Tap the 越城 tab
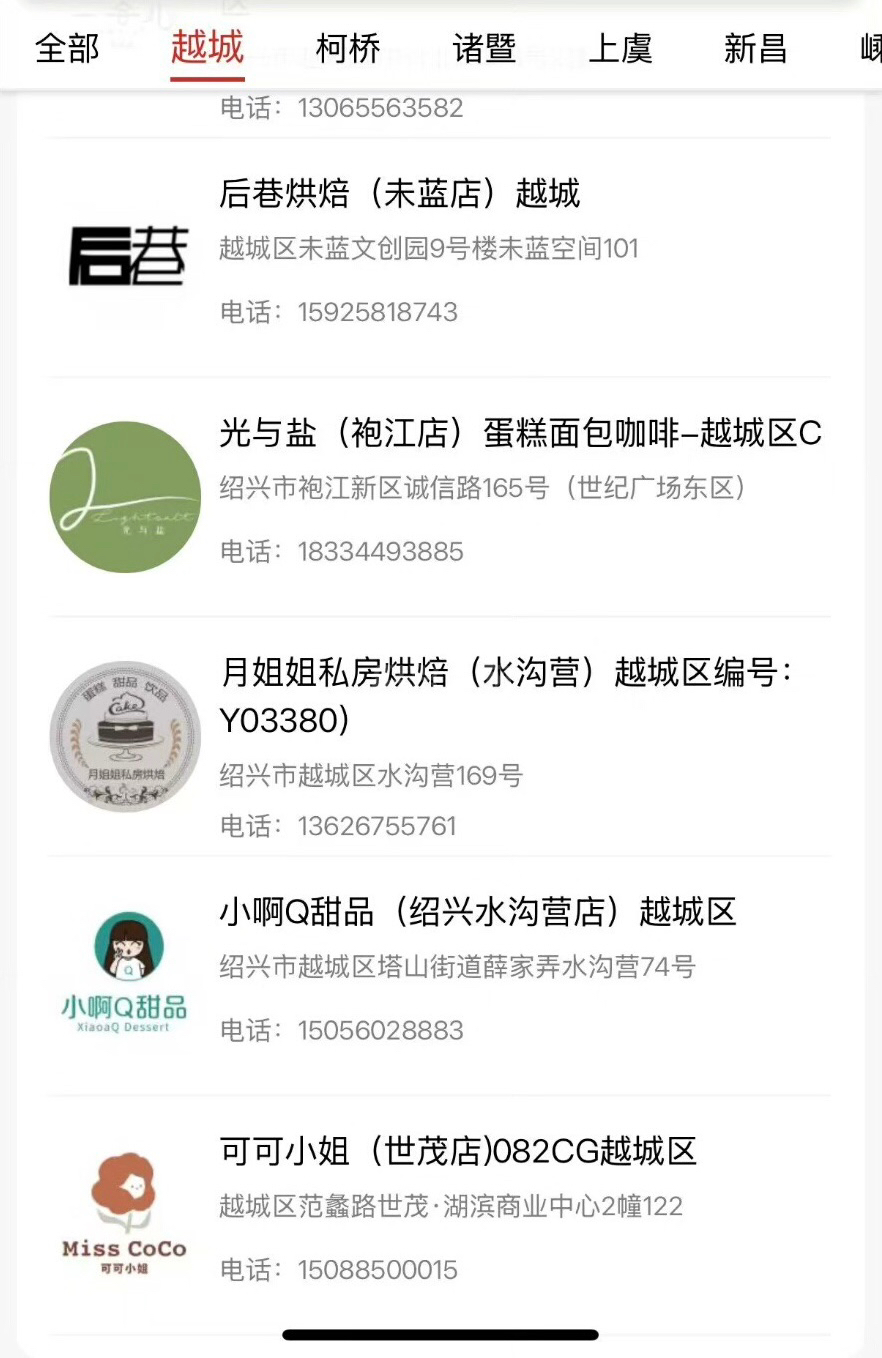The height and width of the screenshot is (1358, 882). coord(207,48)
